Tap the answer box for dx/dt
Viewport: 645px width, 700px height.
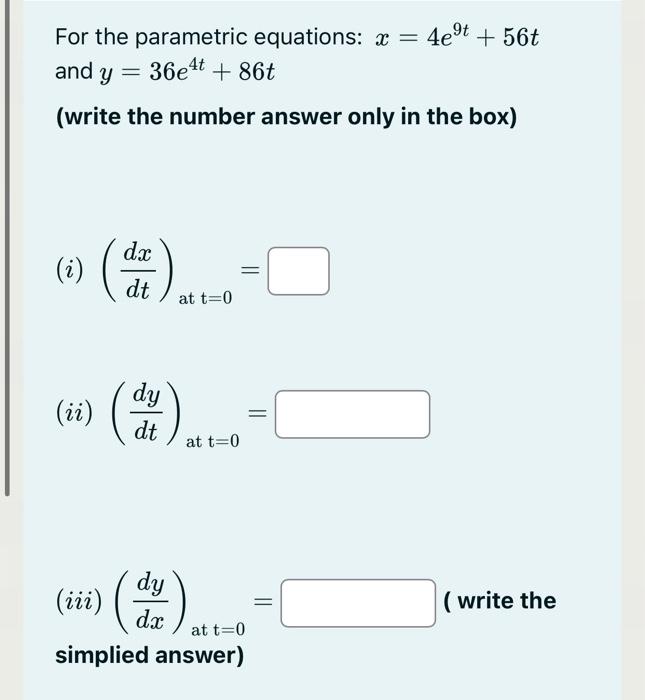point(298,272)
